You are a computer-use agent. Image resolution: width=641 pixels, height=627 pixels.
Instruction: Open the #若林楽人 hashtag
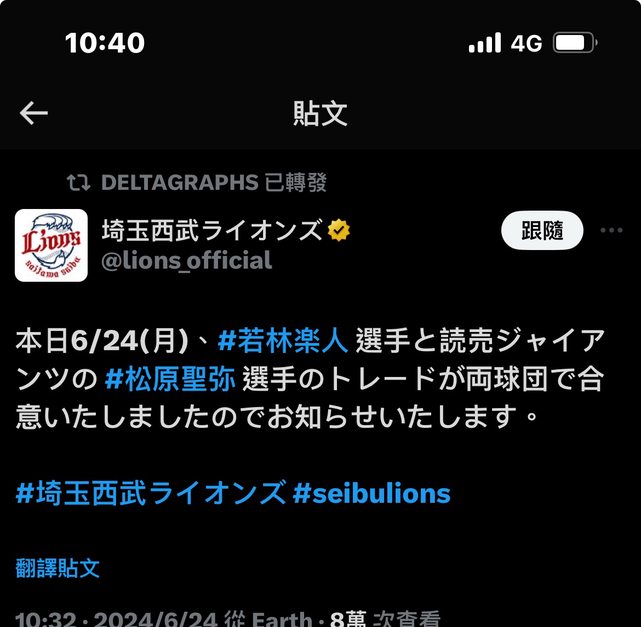[x=283, y=341]
